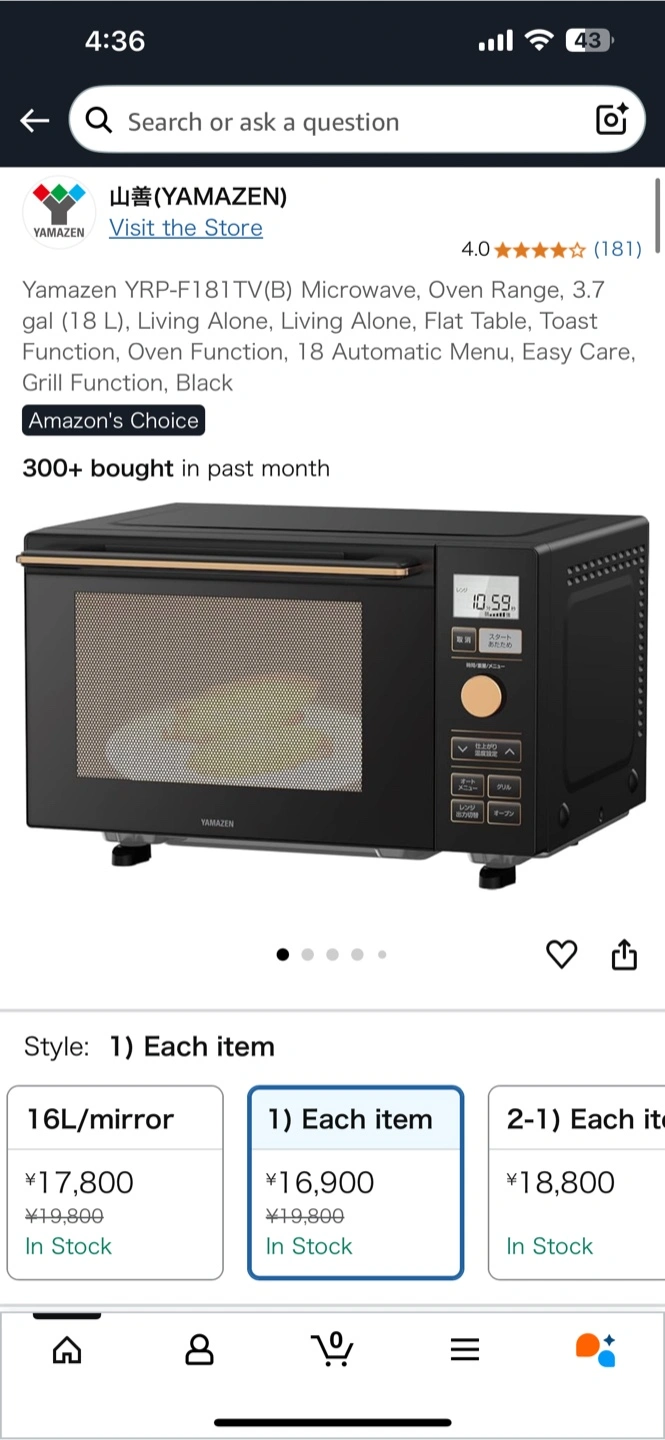Share this product
This screenshot has height=1440, width=665.
point(624,955)
